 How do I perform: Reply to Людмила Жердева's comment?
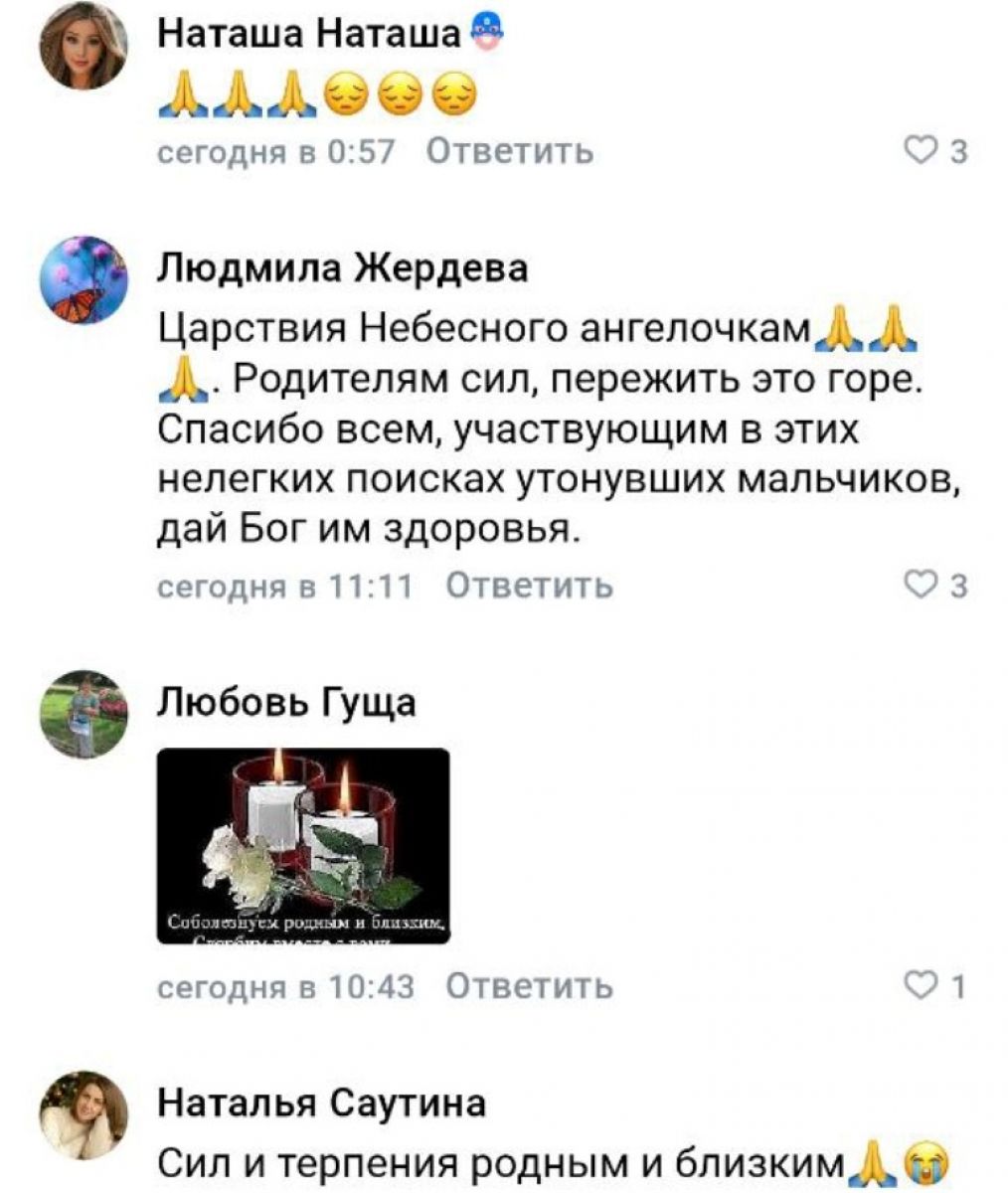tap(528, 586)
